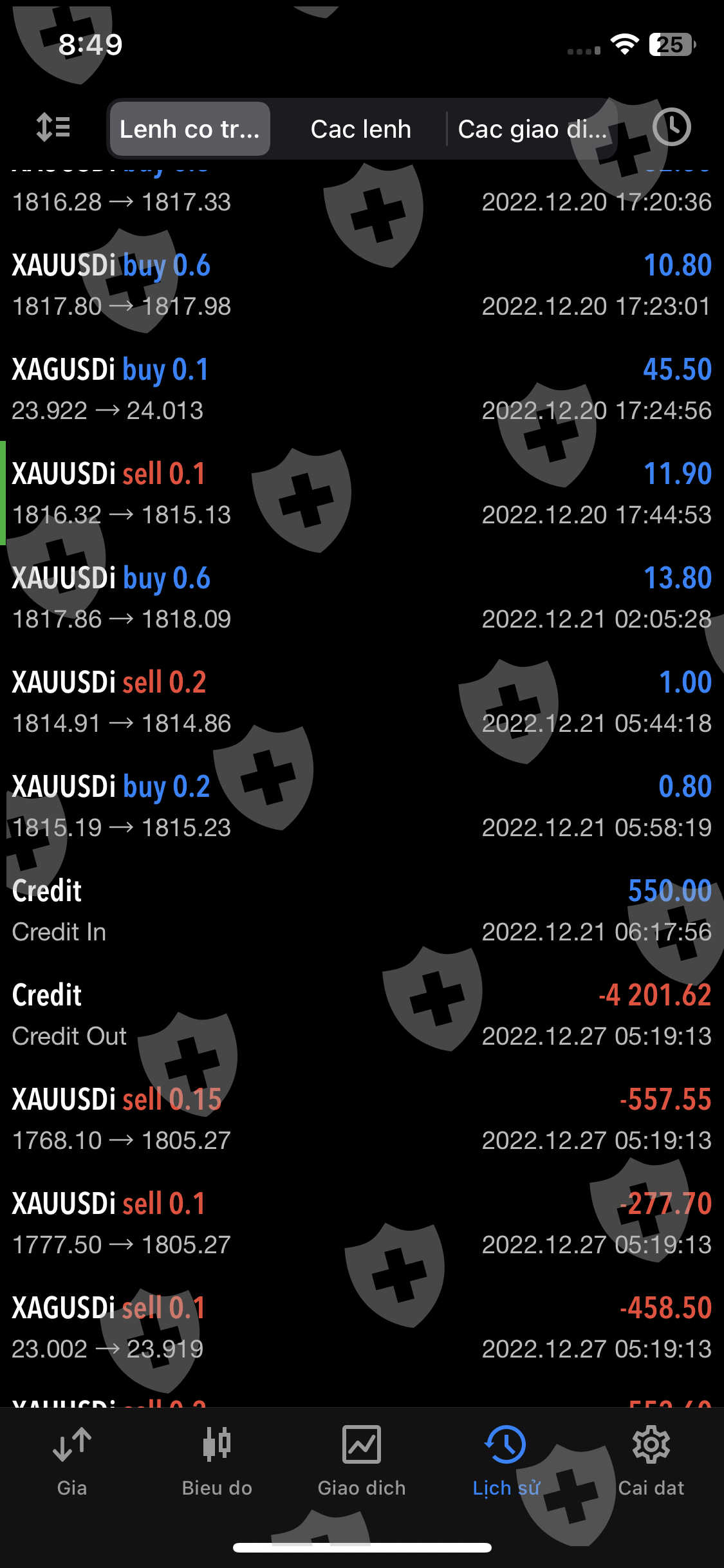Tap the Lịch sử tab
This screenshot has width=724, height=1568.
[506, 1461]
